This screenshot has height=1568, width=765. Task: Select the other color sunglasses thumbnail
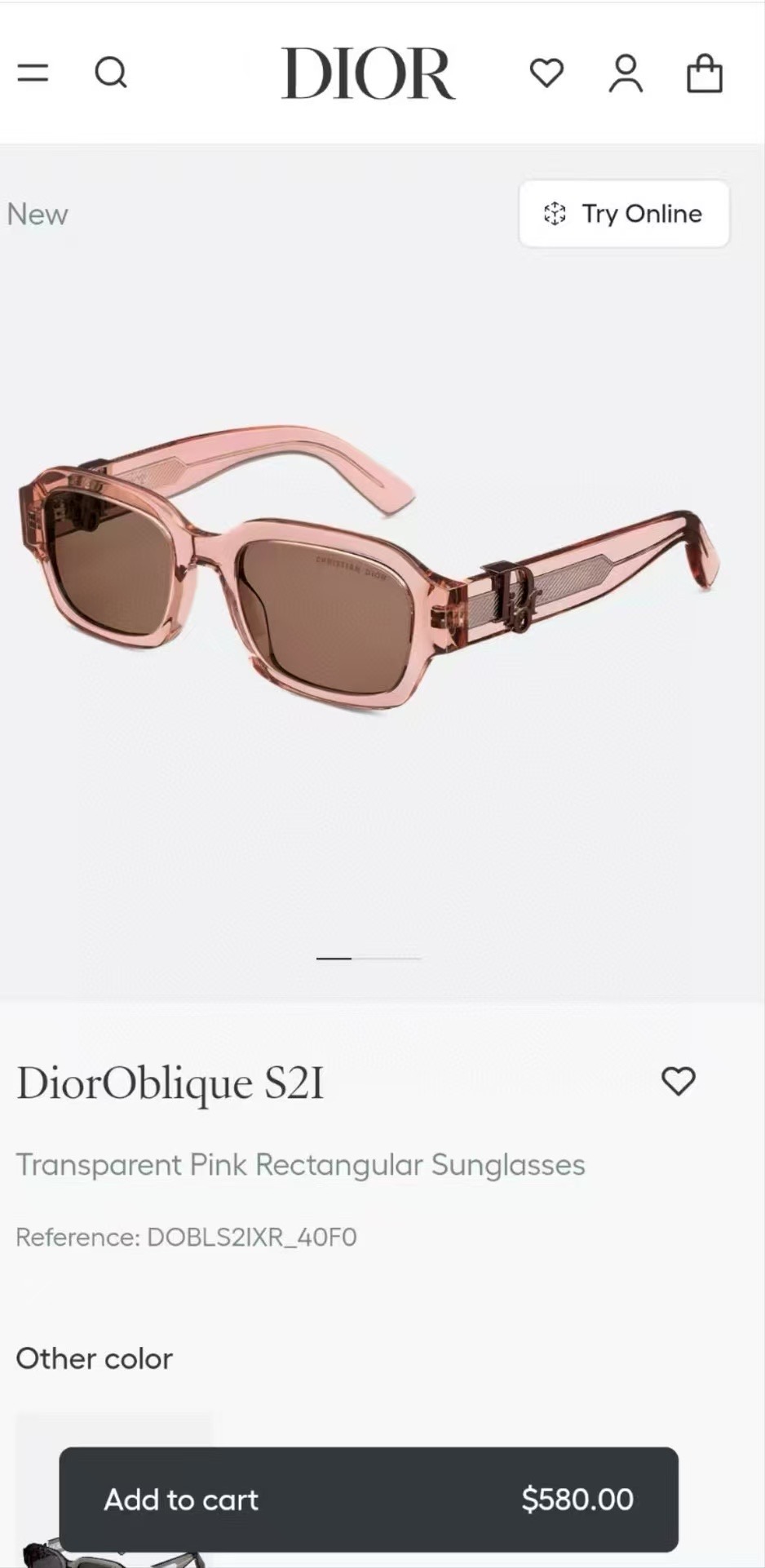tap(114, 1490)
